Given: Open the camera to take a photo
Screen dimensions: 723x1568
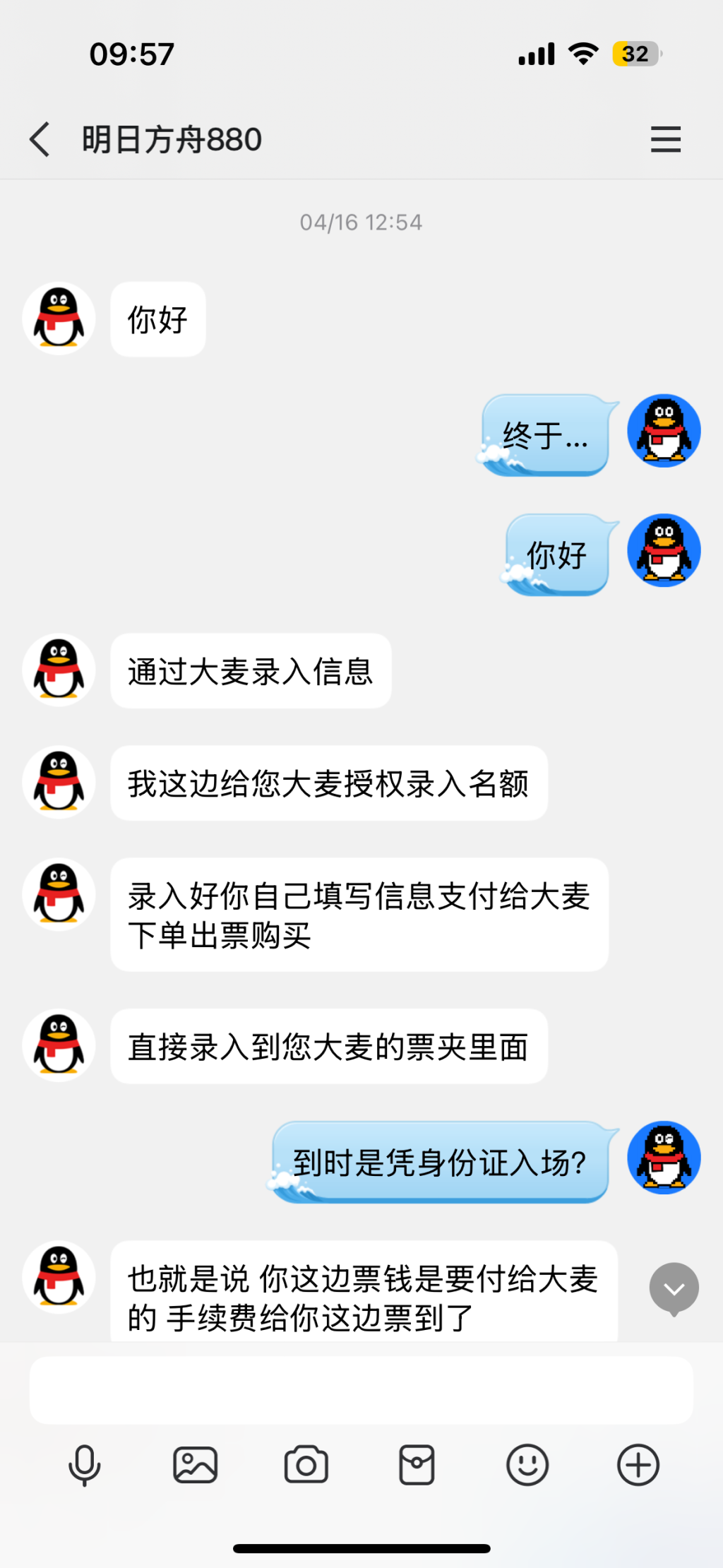Looking at the screenshot, I should (306, 1465).
